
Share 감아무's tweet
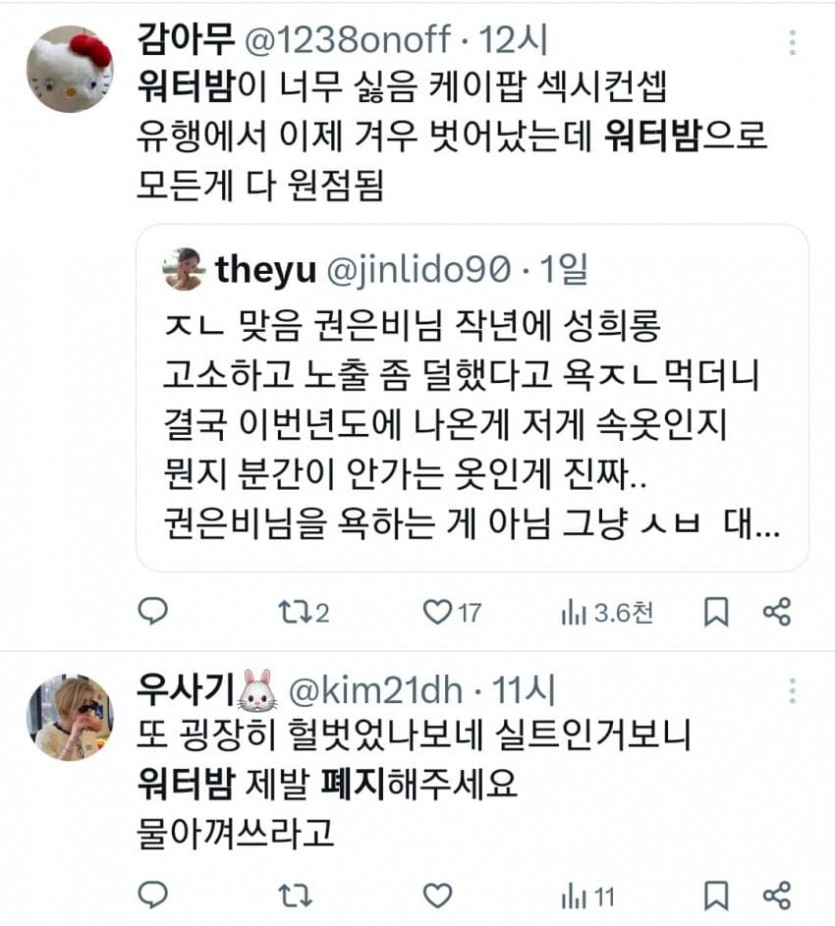click(777, 612)
